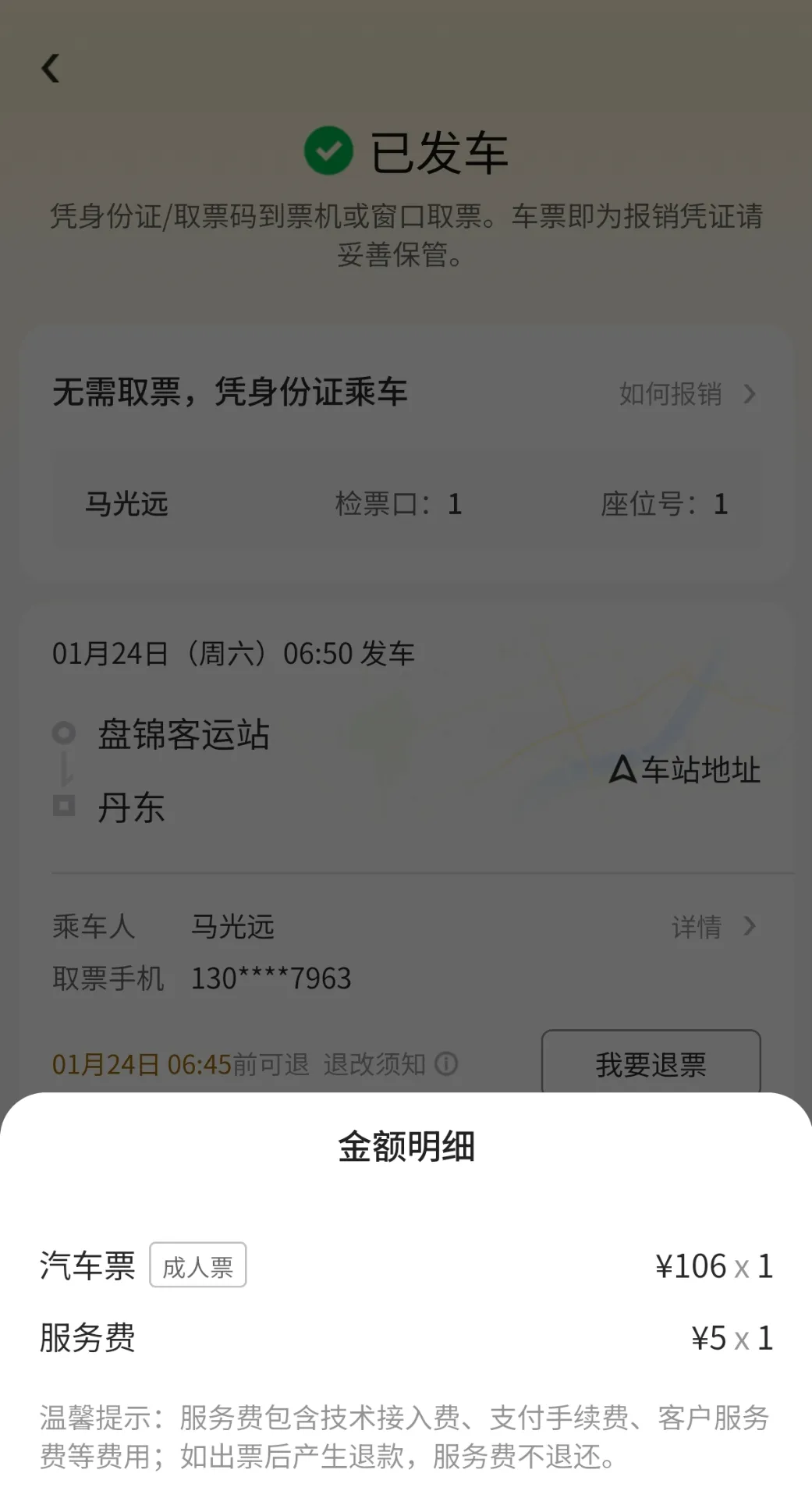
Task: Tap the arrow icon beside 详情
Action: coord(749,927)
